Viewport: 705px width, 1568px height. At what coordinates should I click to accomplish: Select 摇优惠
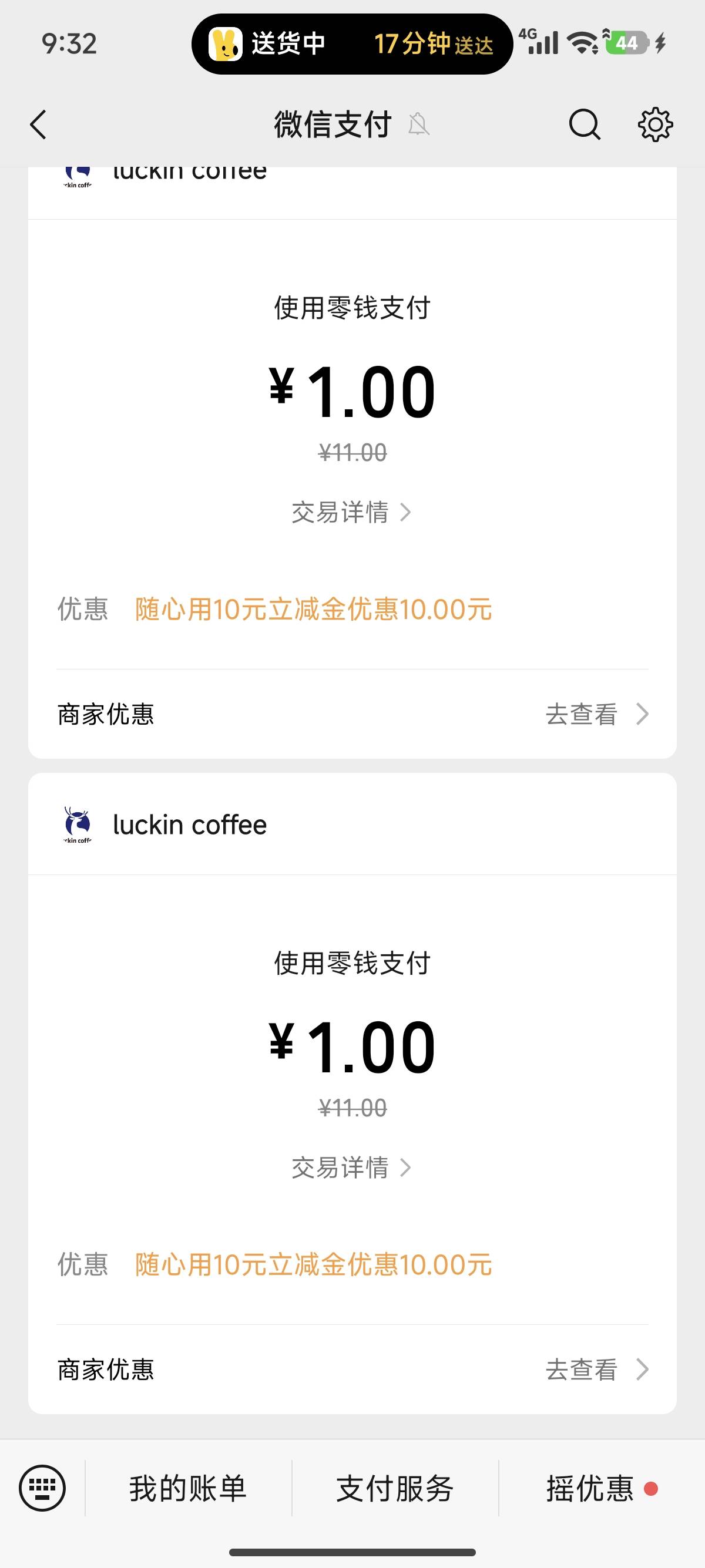coord(590,1489)
